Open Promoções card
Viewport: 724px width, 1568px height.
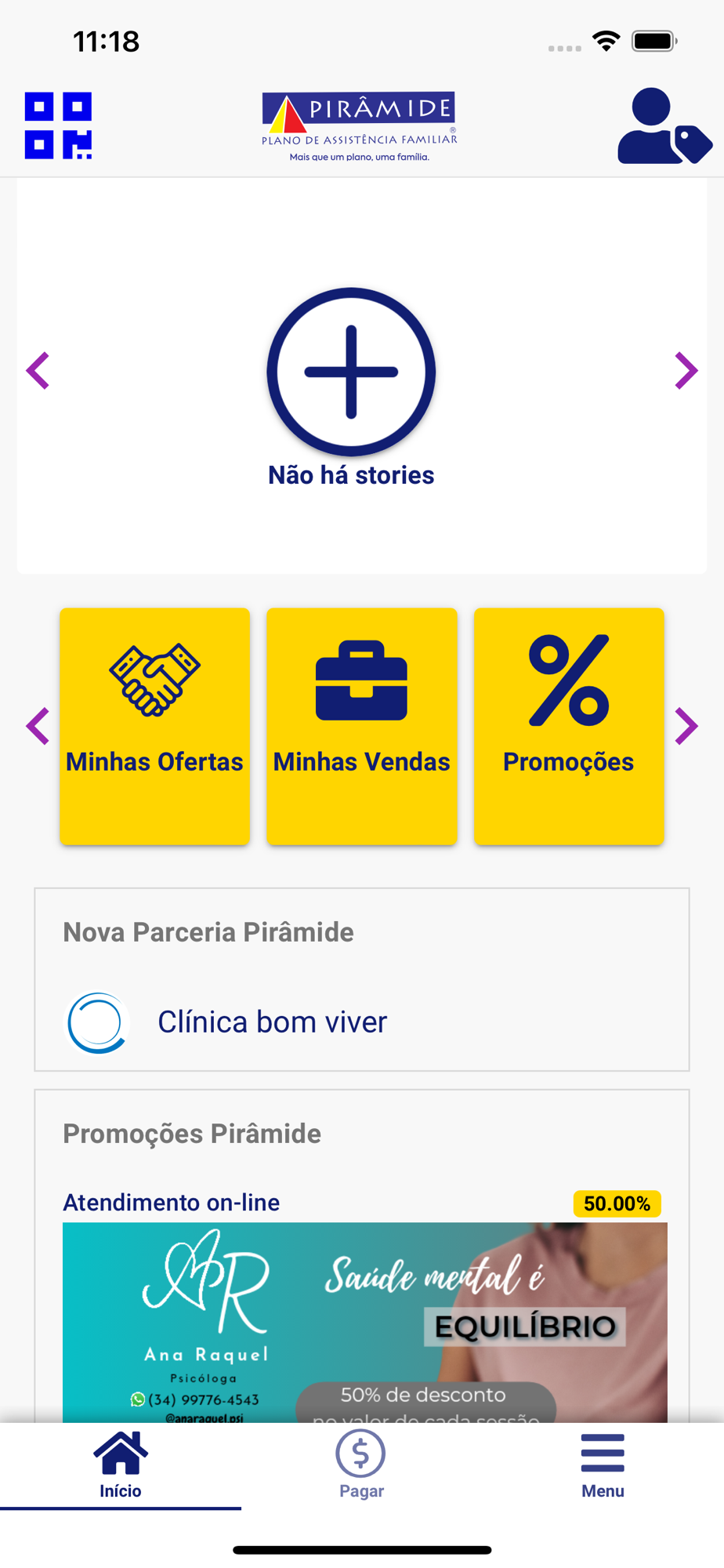pyautogui.click(x=568, y=726)
